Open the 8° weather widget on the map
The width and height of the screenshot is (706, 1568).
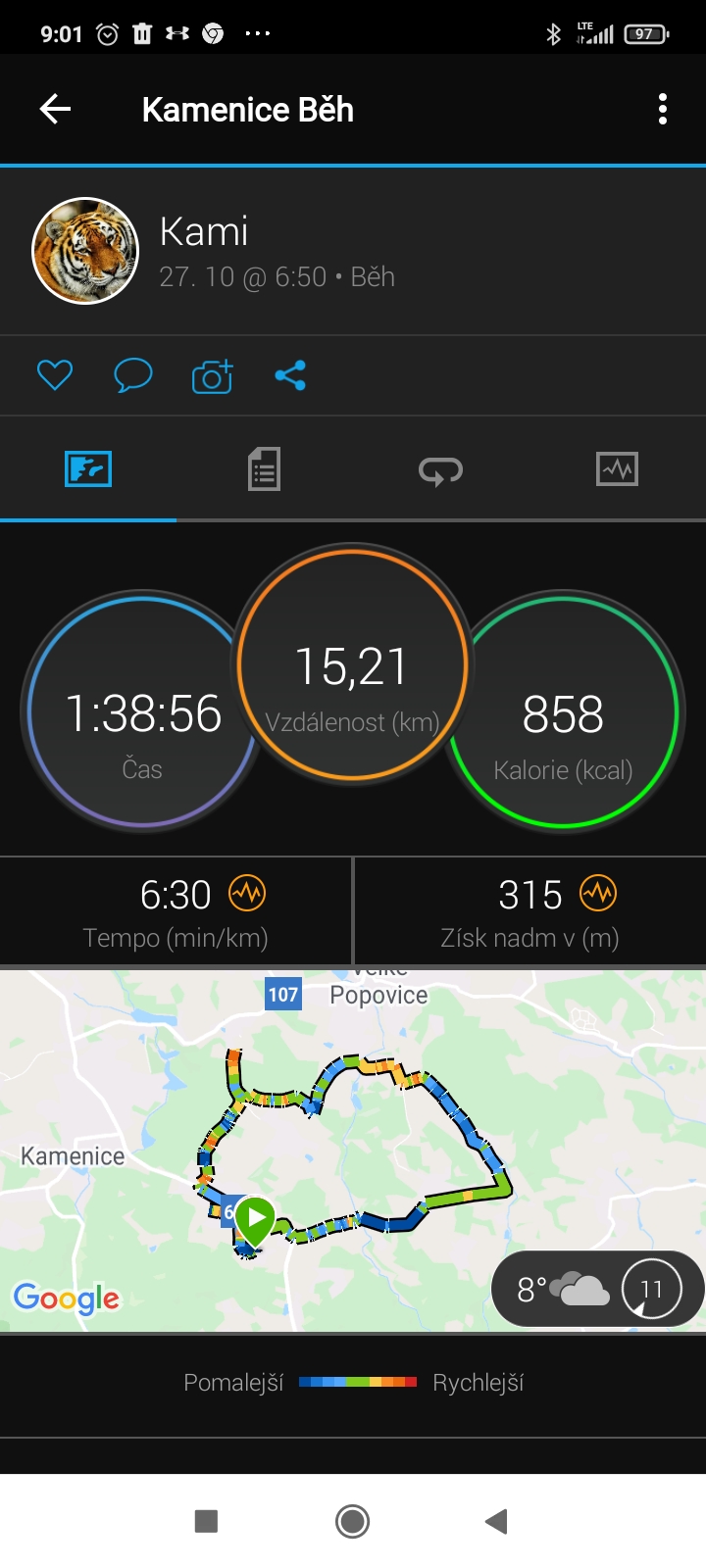597,1289
